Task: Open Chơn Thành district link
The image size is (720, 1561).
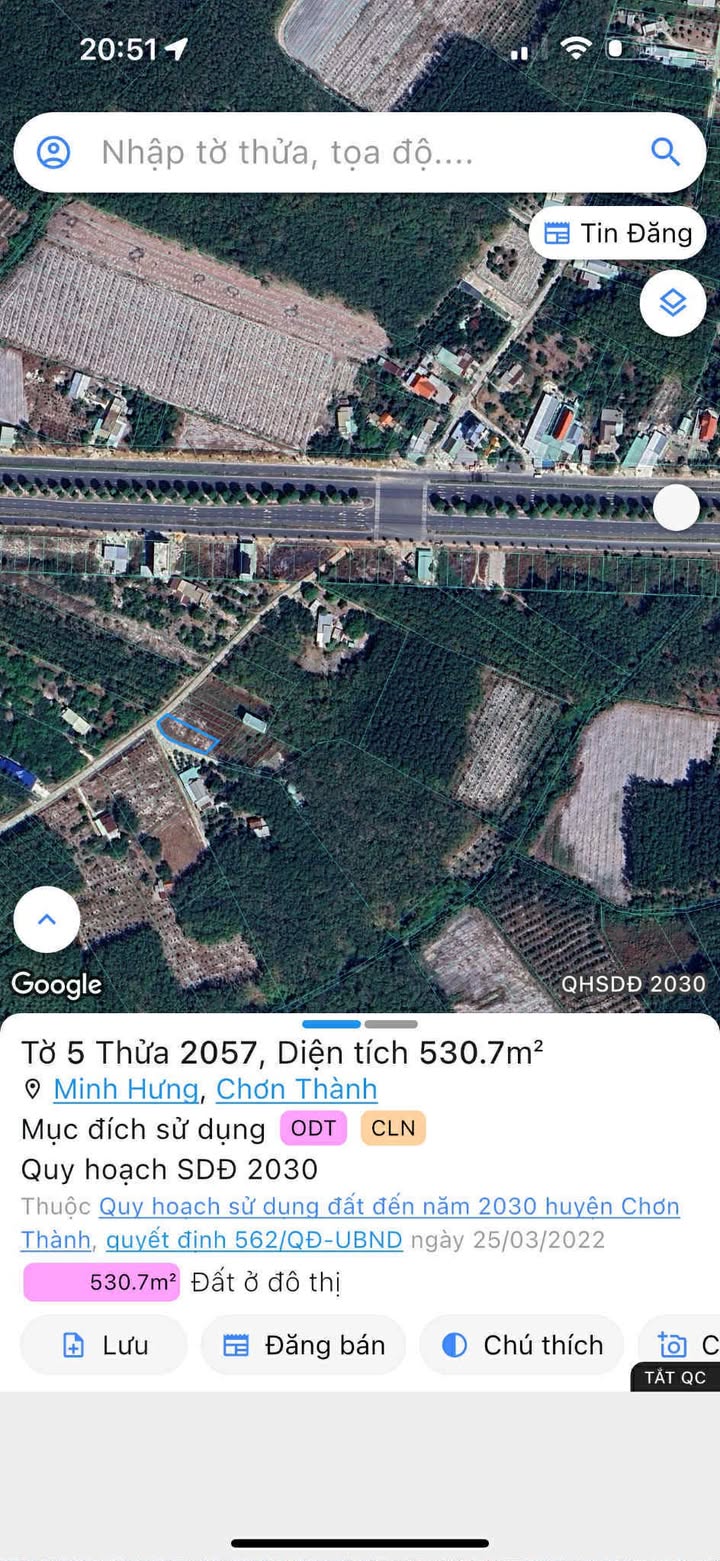Action: coord(296,1089)
